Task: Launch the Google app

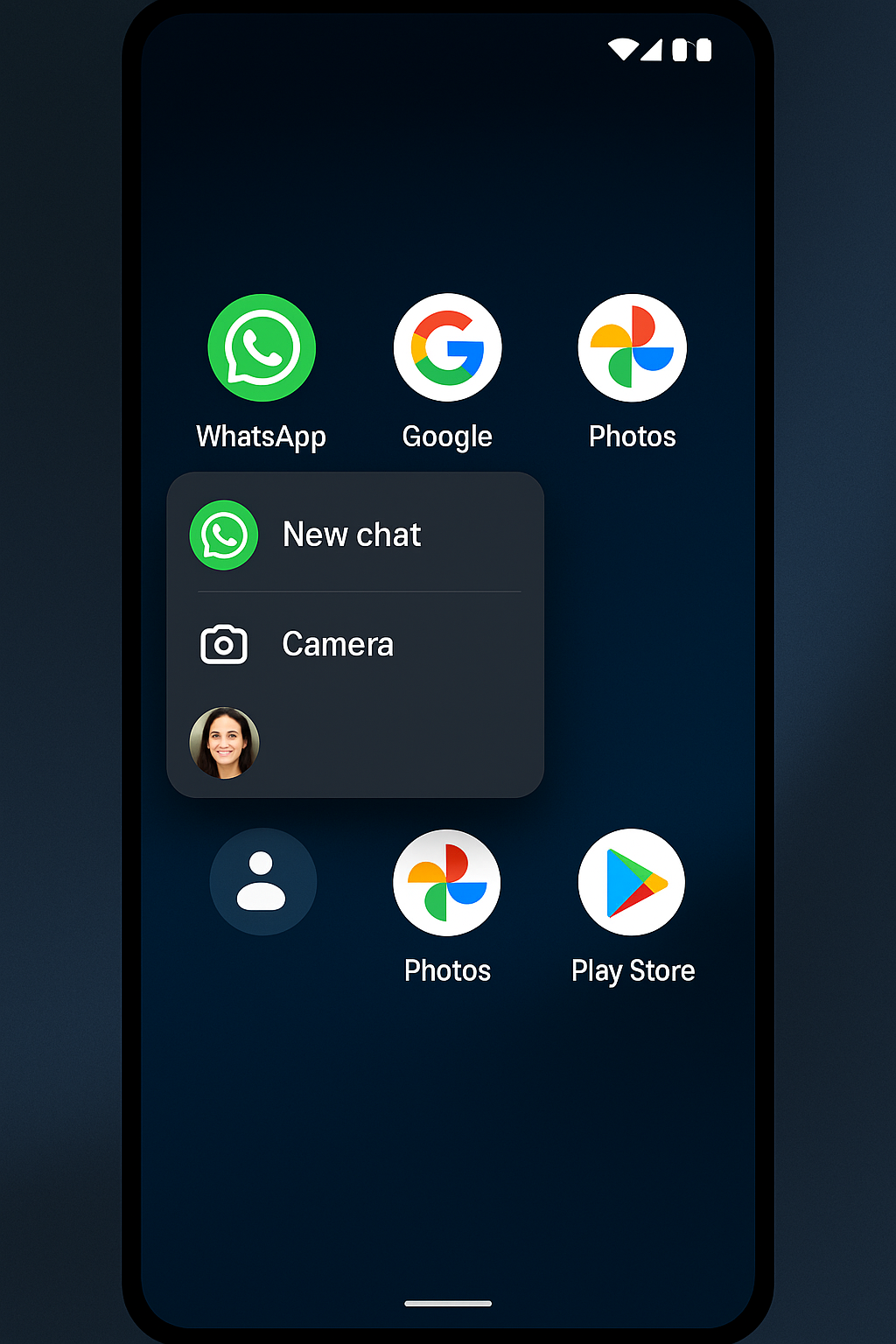Action: [447, 348]
